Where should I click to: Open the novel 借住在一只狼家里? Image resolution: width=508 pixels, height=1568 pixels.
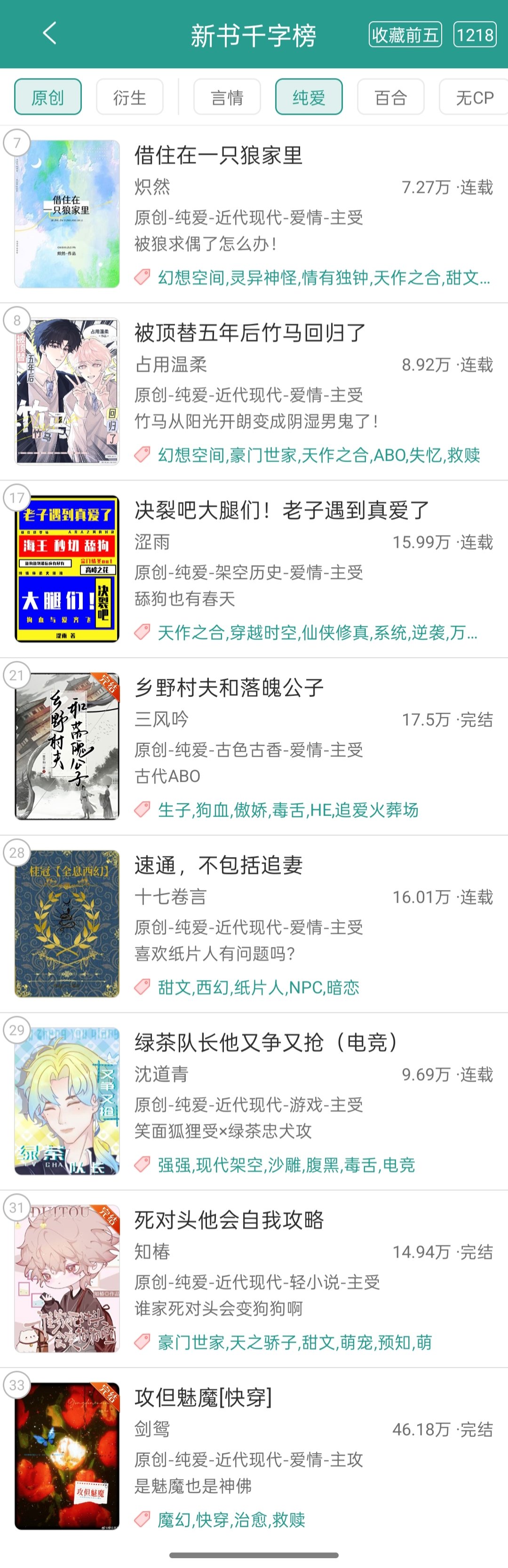218,156
